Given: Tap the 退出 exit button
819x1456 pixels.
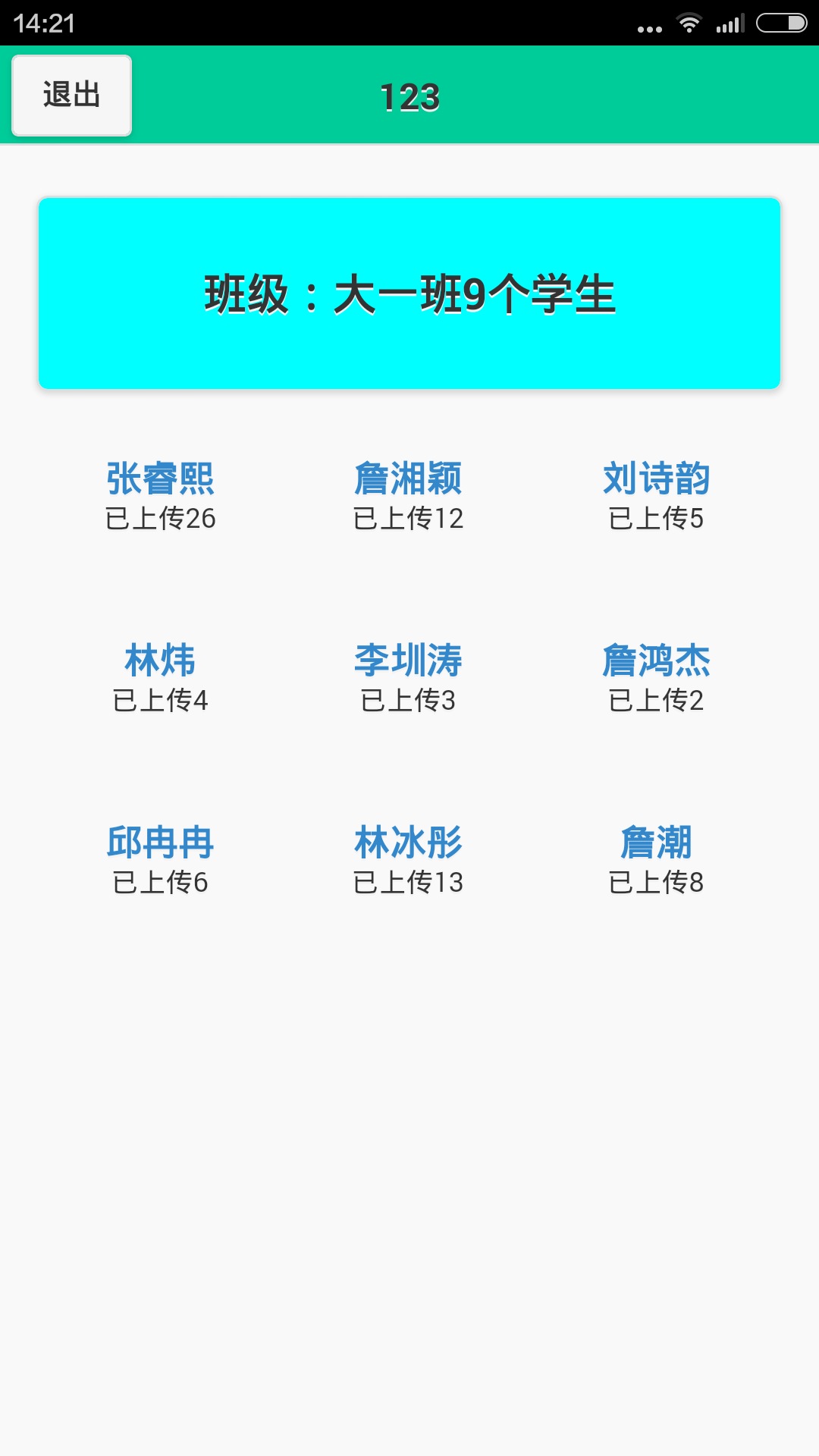Looking at the screenshot, I should point(72,96).
